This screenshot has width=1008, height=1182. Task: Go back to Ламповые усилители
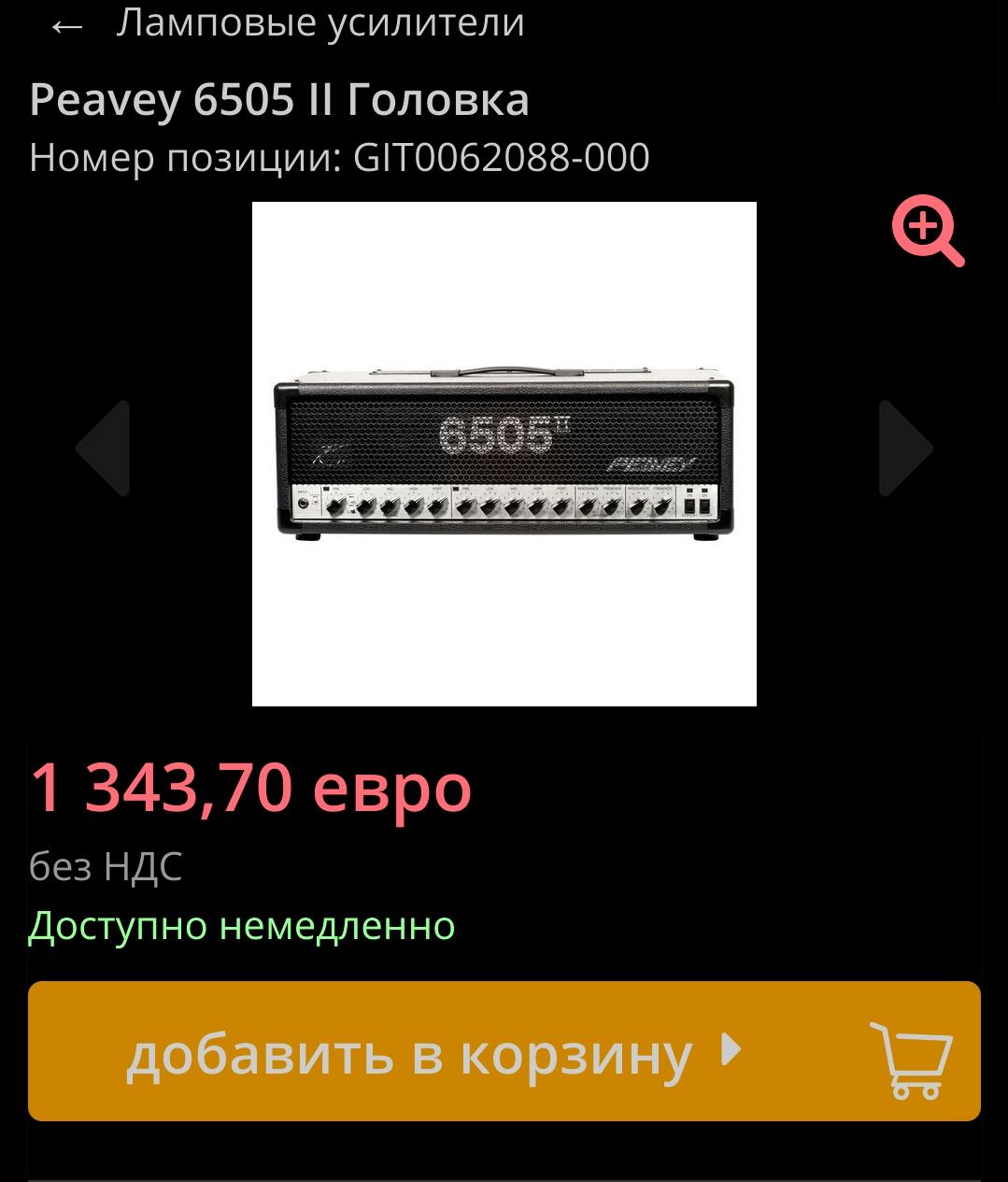(66, 26)
